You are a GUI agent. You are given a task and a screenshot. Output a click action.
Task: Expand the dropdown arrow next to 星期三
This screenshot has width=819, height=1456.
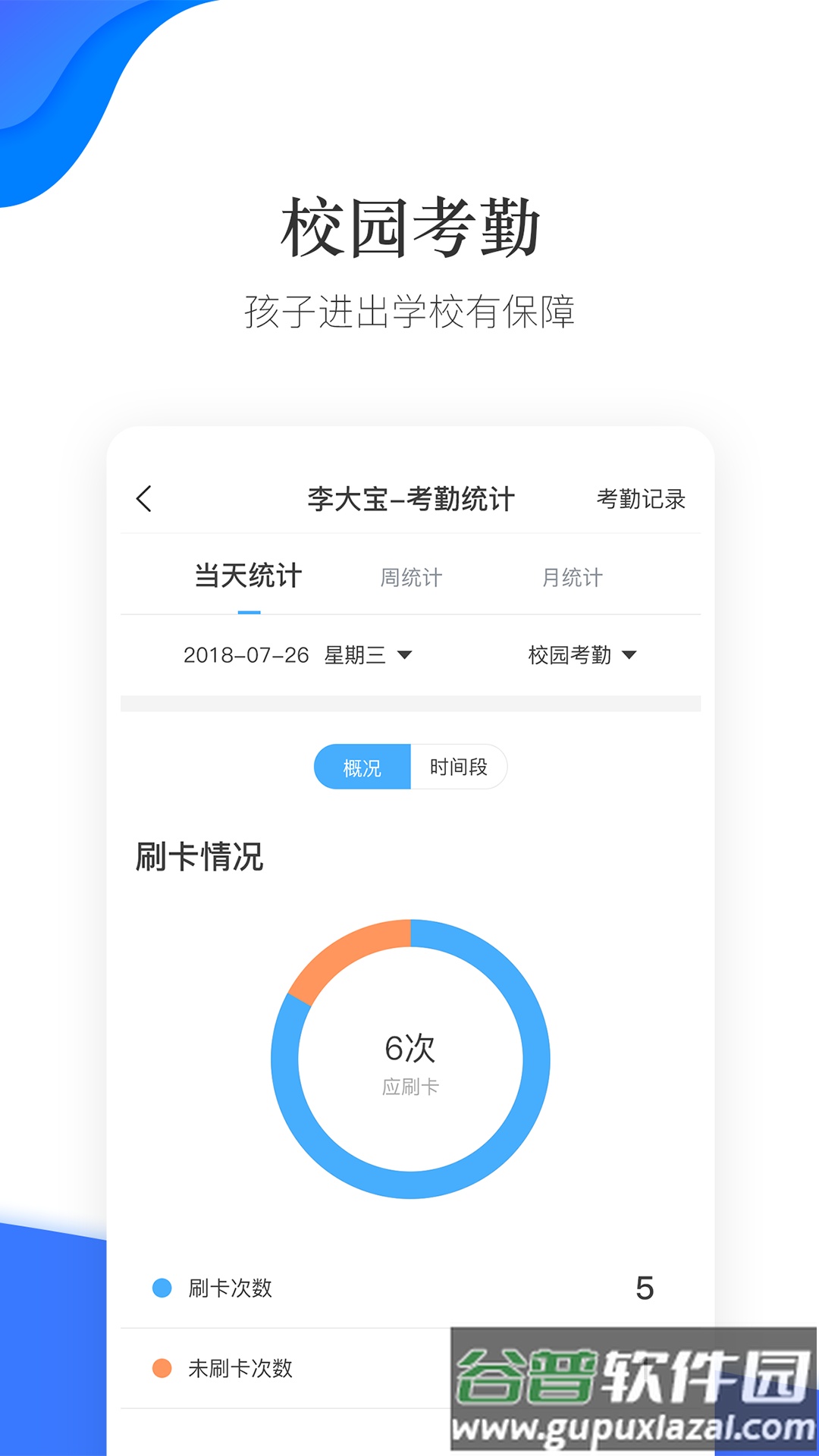click(x=406, y=657)
